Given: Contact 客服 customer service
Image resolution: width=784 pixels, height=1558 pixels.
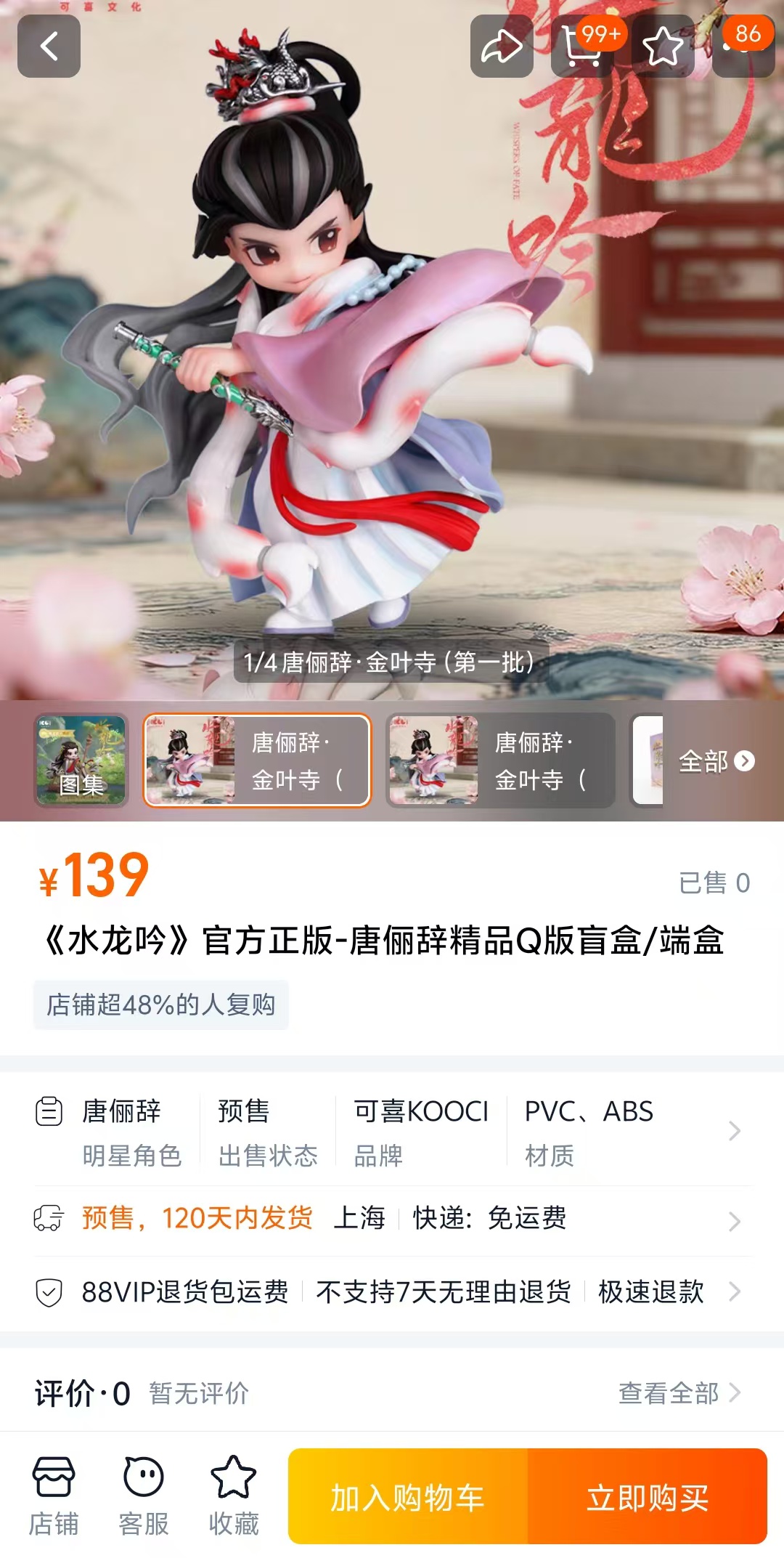Looking at the screenshot, I should tap(144, 1496).
